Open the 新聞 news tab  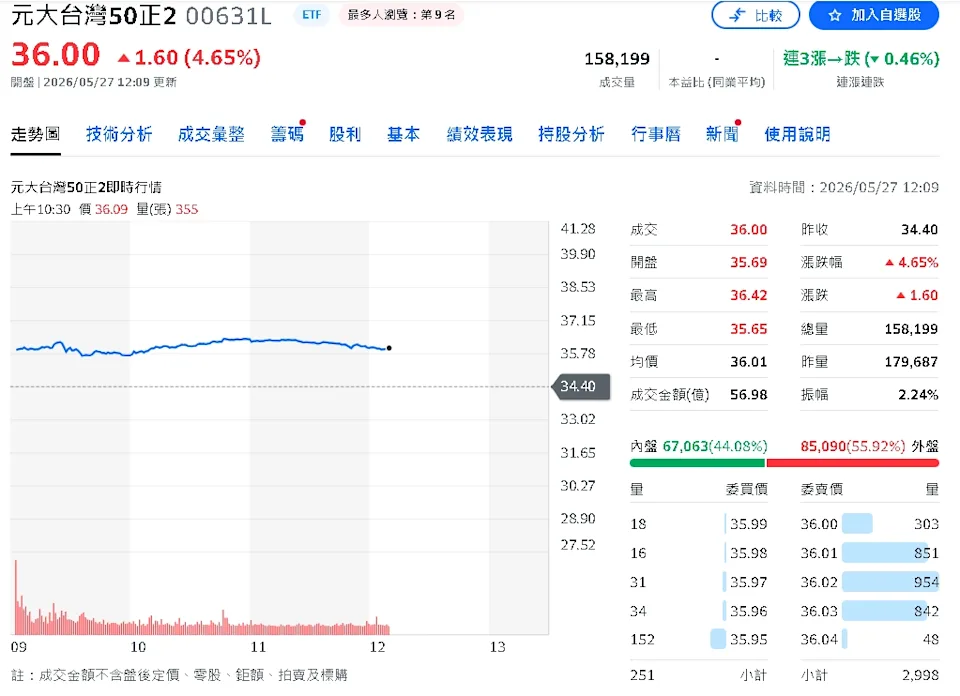coord(722,134)
